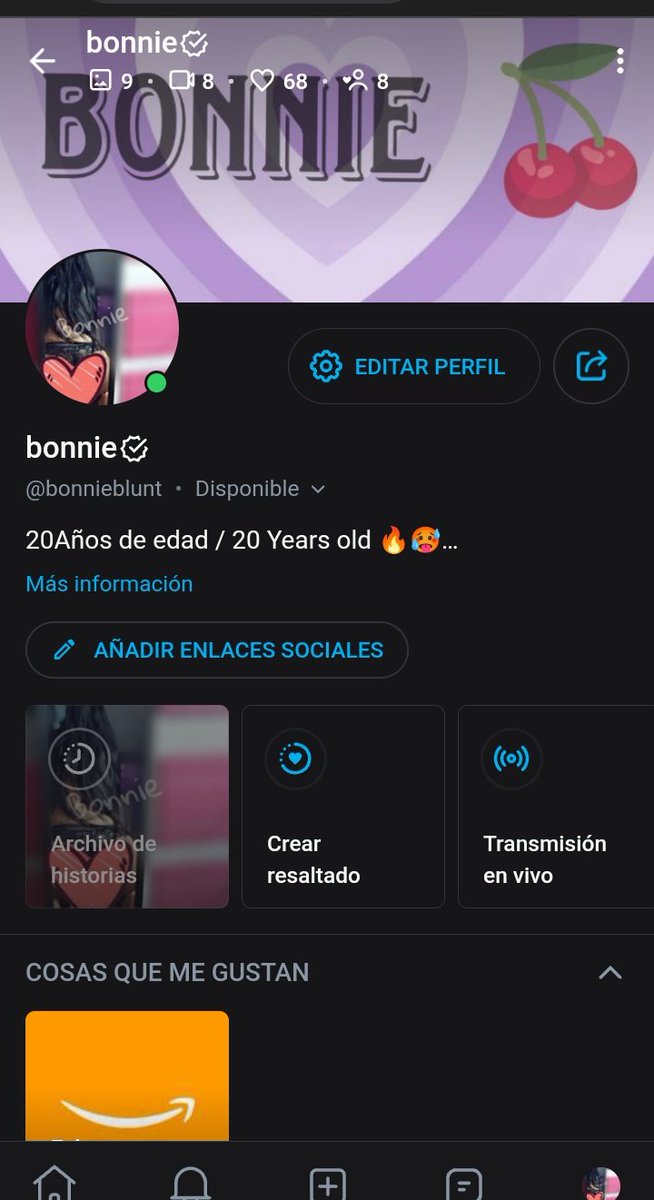Go back using the header arrow
654x1200 pixels.
42,62
